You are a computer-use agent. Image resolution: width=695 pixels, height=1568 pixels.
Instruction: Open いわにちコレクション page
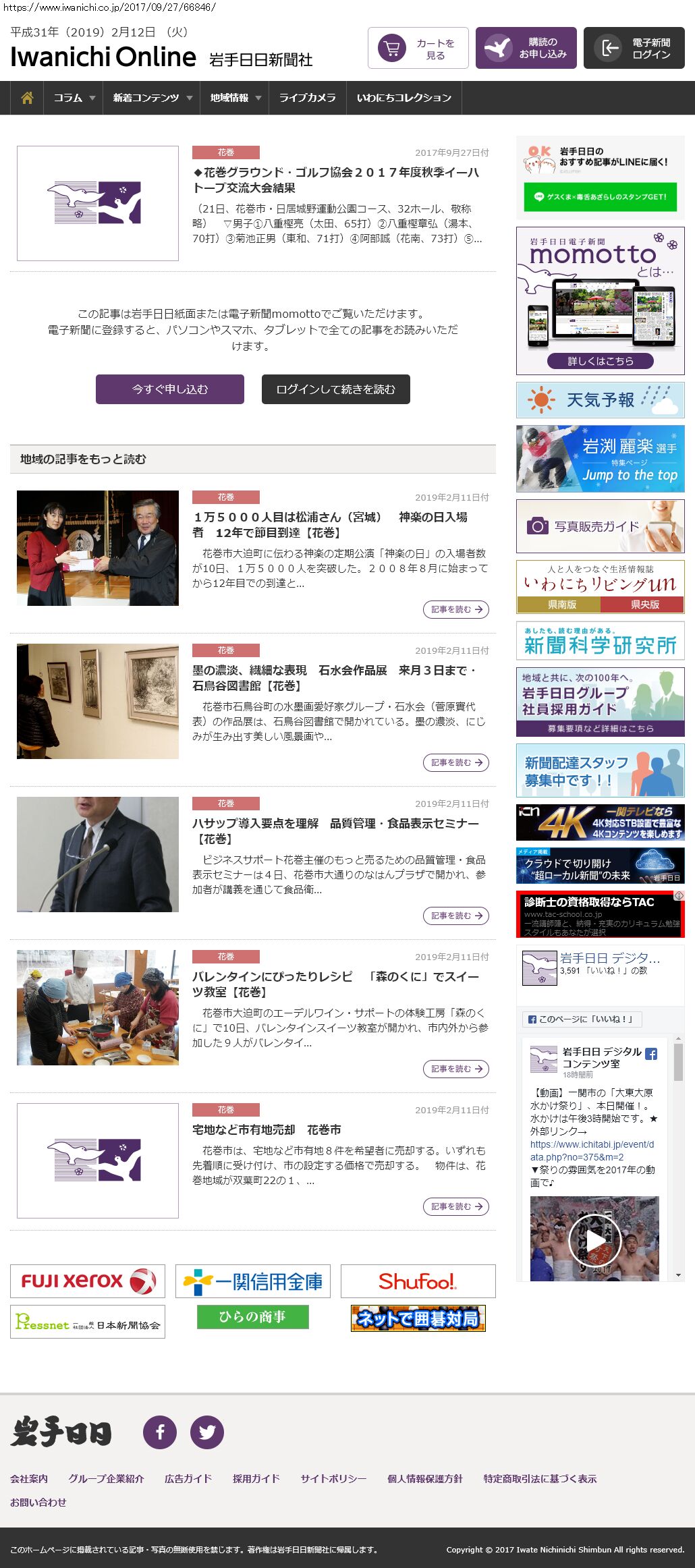(x=404, y=99)
